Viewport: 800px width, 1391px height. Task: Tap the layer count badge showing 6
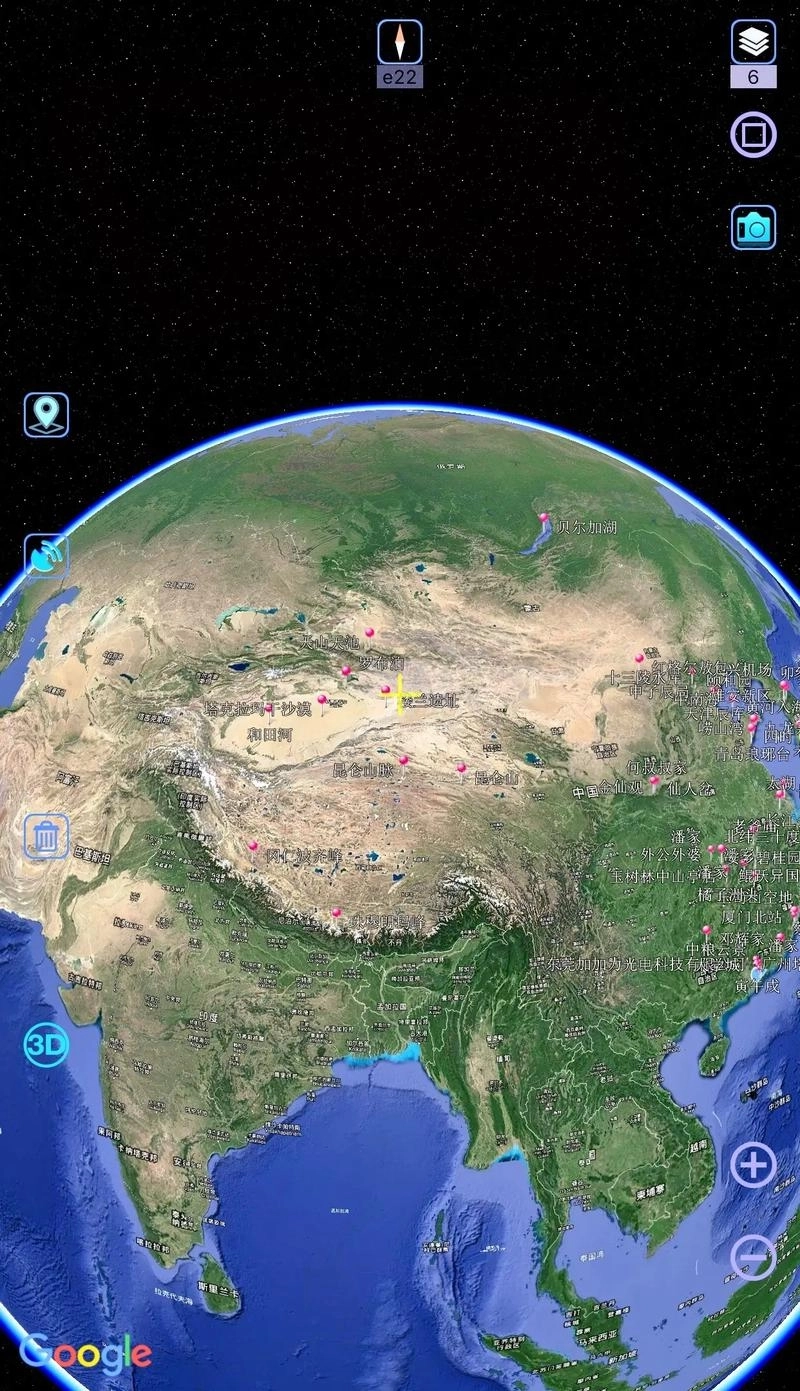[x=754, y=75]
